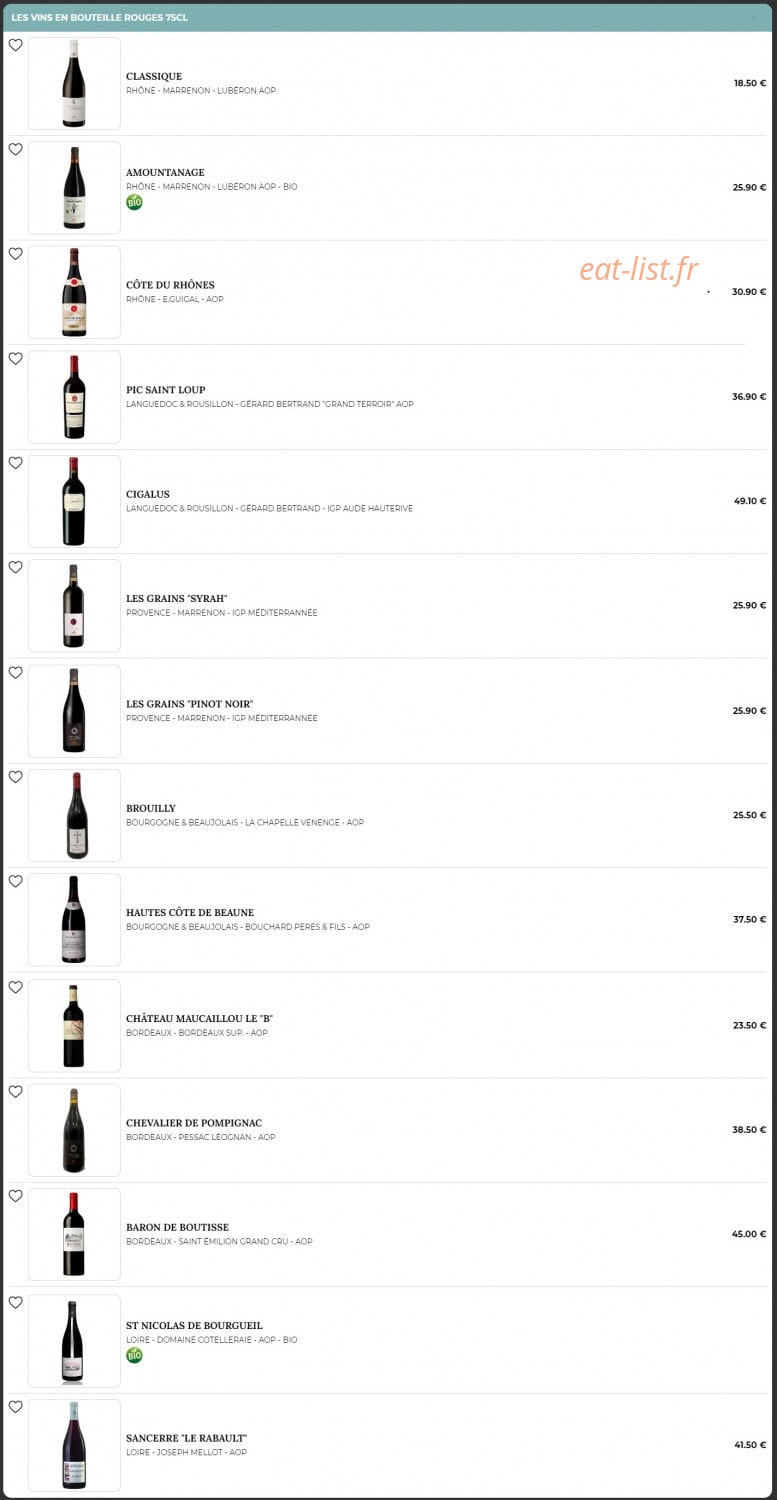Heart the Brouilly wine
This screenshot has width=777, height=1500.
click(x=15, y=777)
